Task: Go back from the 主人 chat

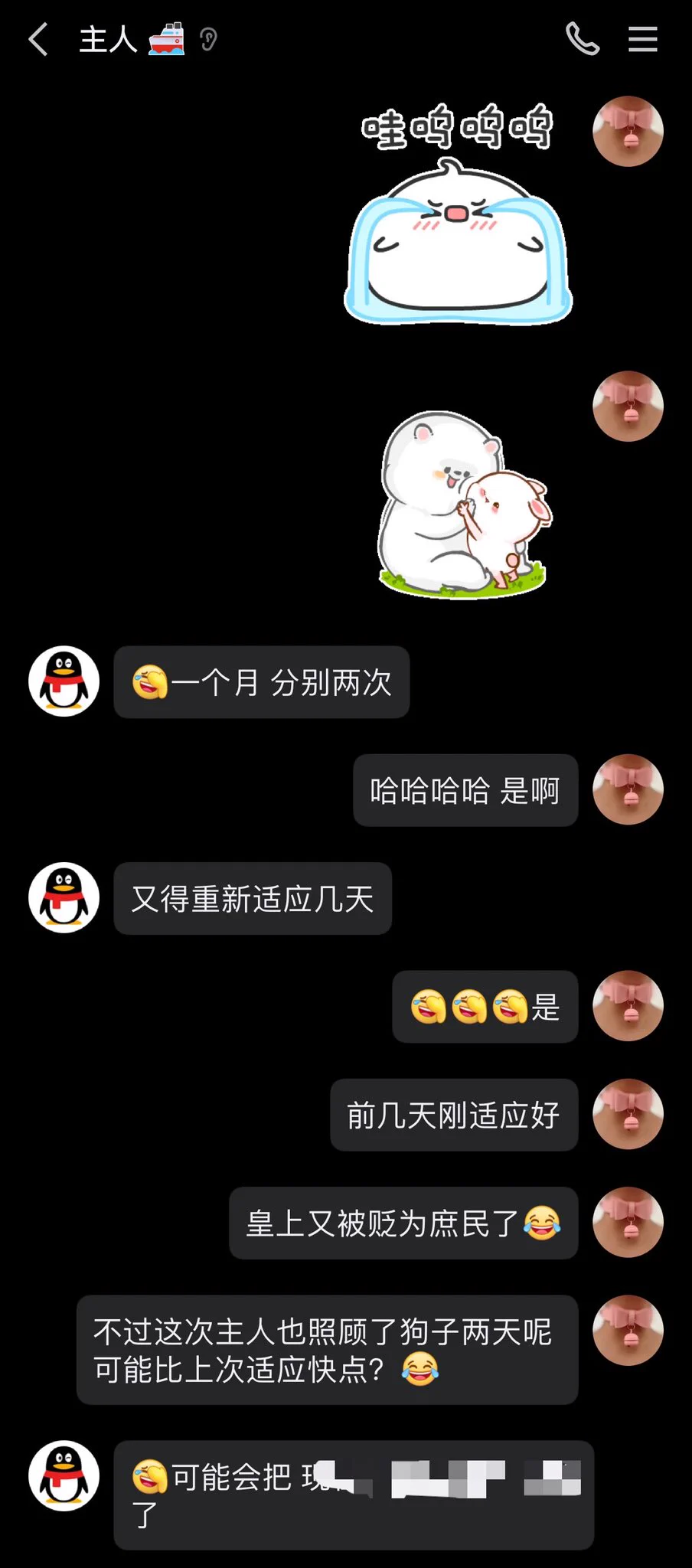Action: click(38, 39)
